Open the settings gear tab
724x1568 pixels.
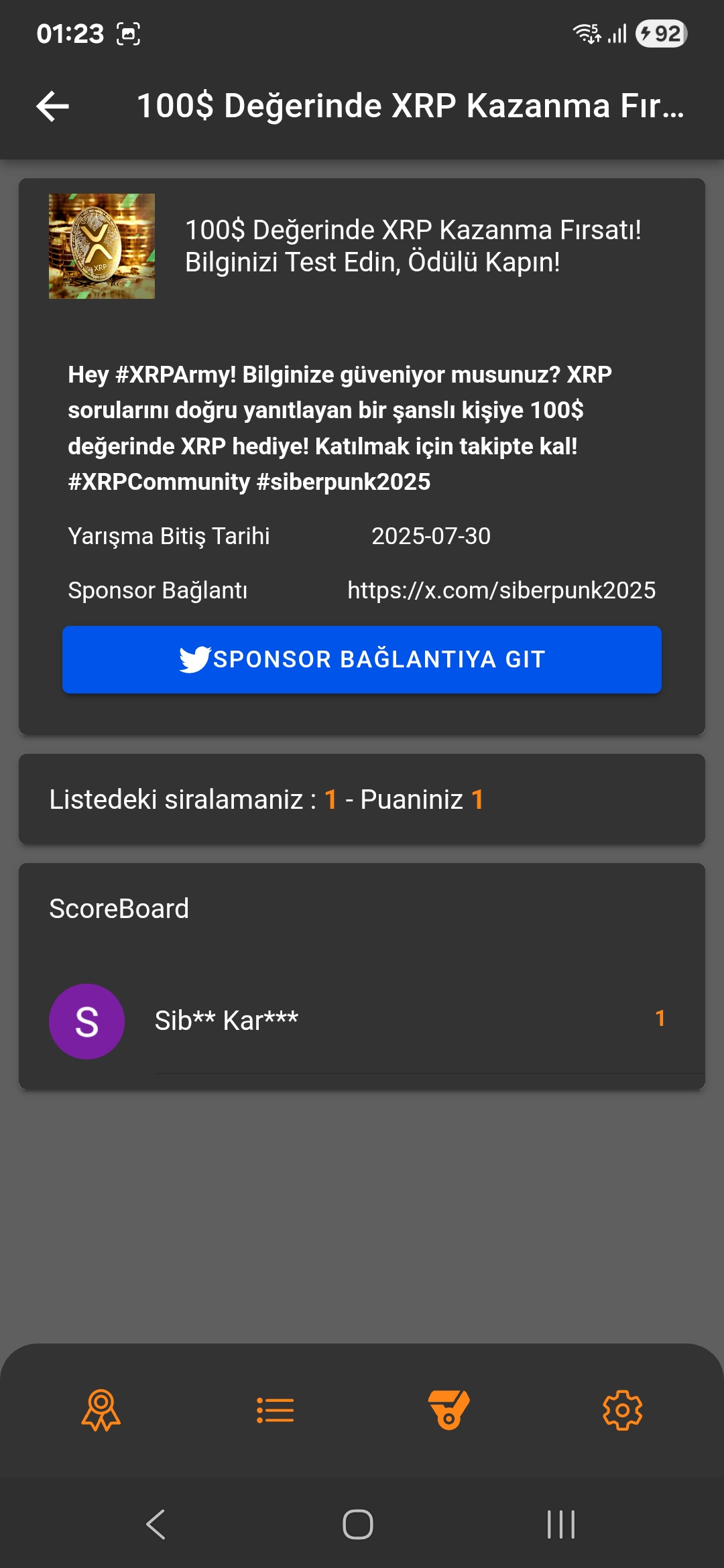point(622,1410)
